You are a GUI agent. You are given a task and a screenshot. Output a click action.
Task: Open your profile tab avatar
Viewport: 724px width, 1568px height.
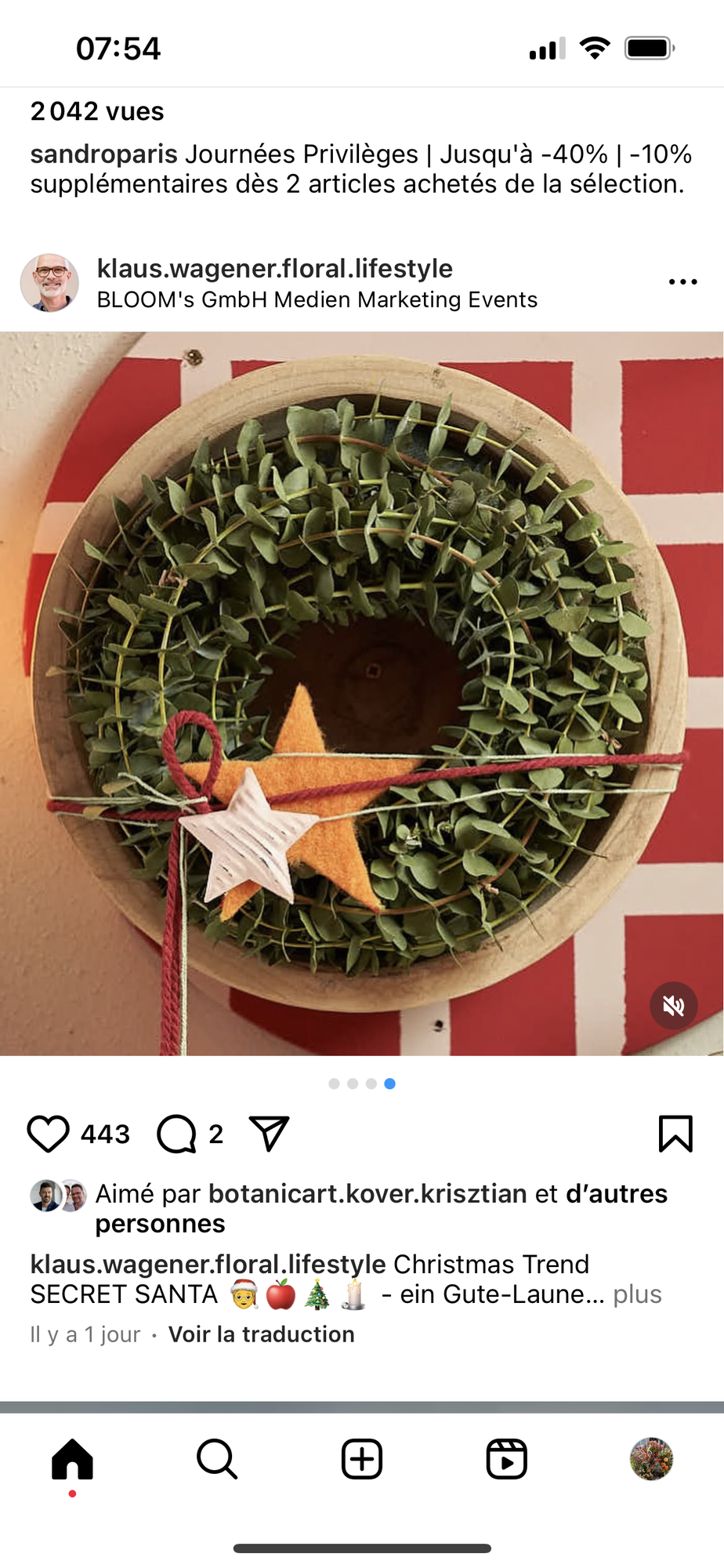click(652, 1459)
